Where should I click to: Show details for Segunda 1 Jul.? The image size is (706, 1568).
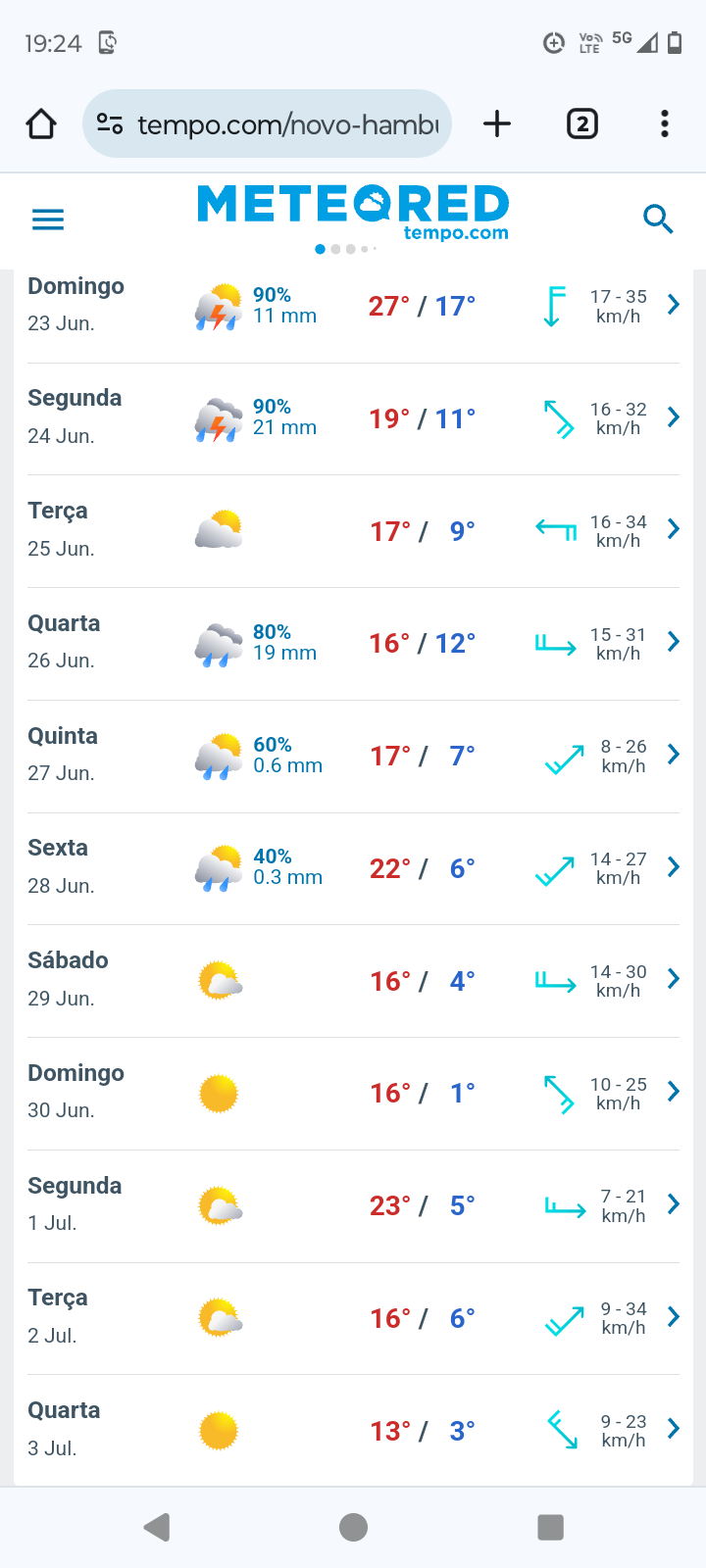[353, 1206]
